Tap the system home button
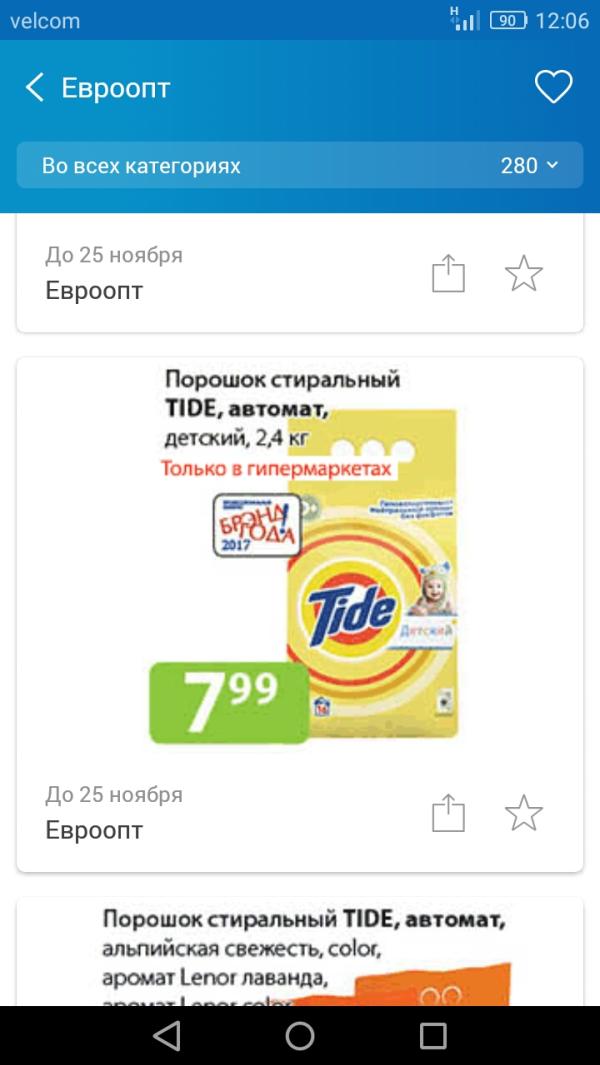 pyautogui.click(x=299, y=1035)
